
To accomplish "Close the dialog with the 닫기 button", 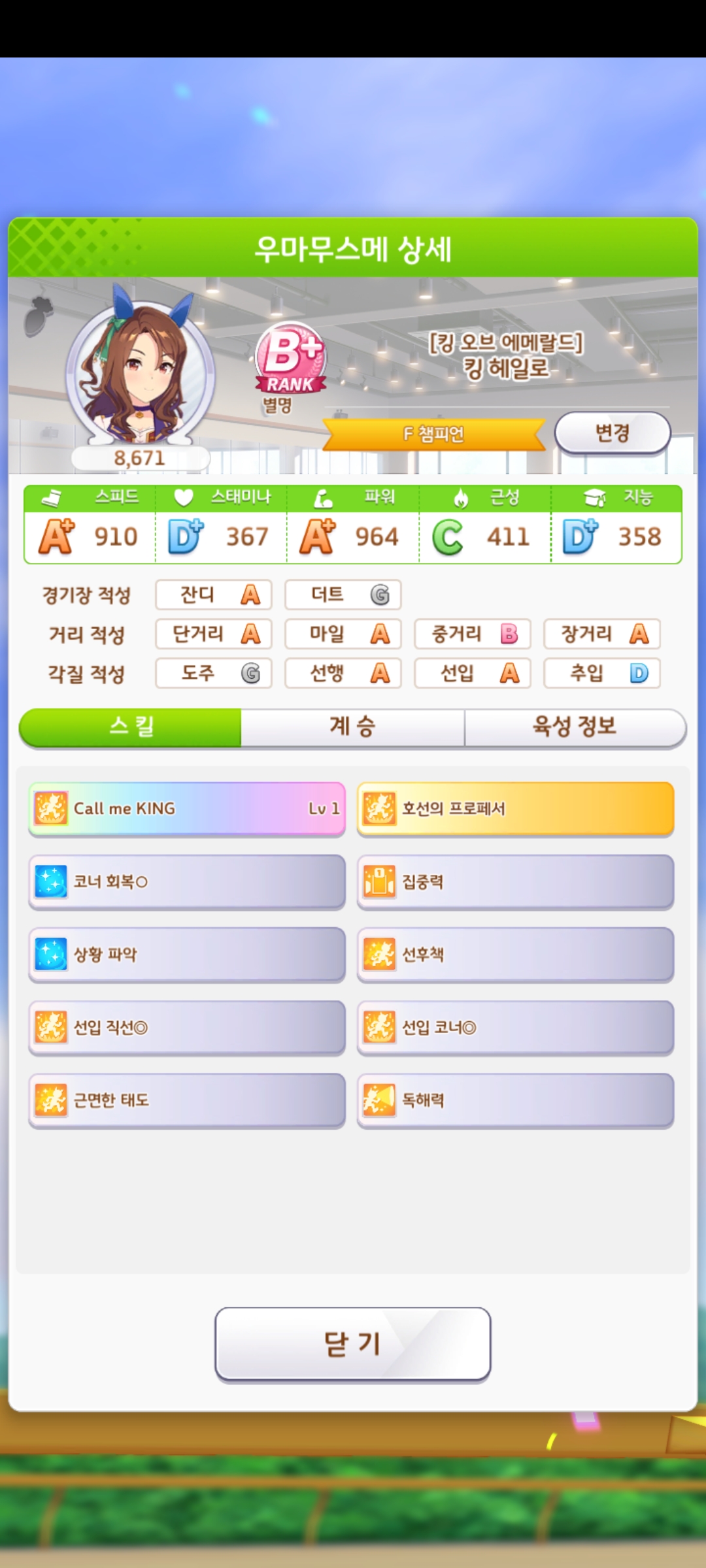I will 352,1344.
